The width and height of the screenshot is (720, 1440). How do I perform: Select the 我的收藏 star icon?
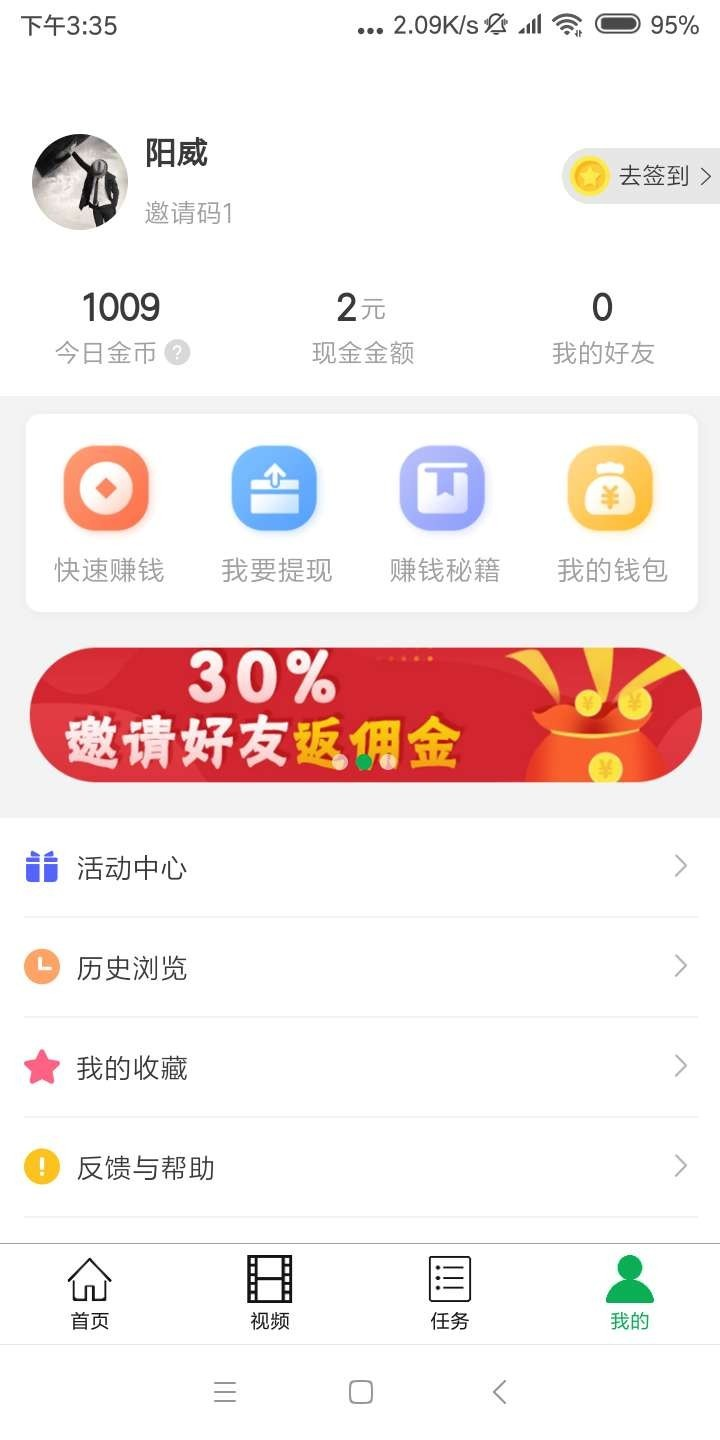tap(41, 1066)
